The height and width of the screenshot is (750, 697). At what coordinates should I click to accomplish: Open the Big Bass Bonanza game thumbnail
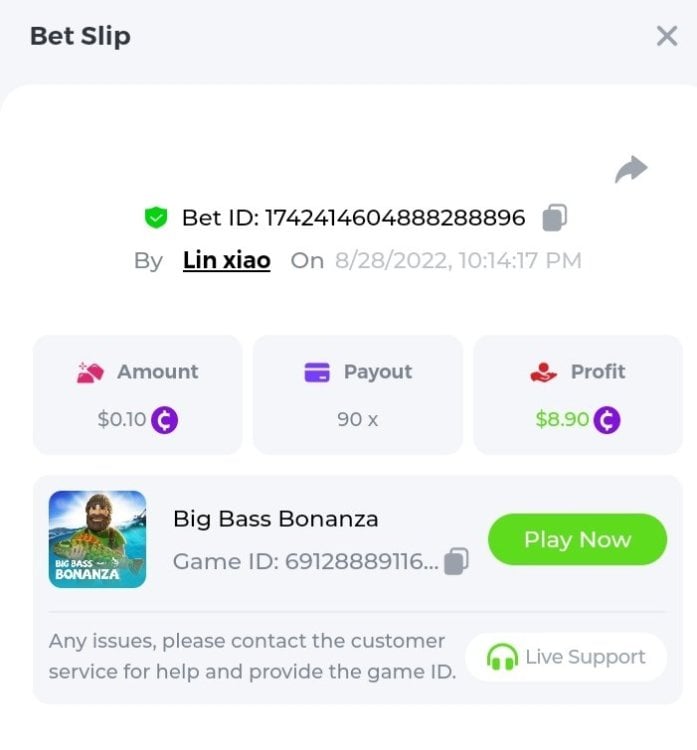pos(97,539)
